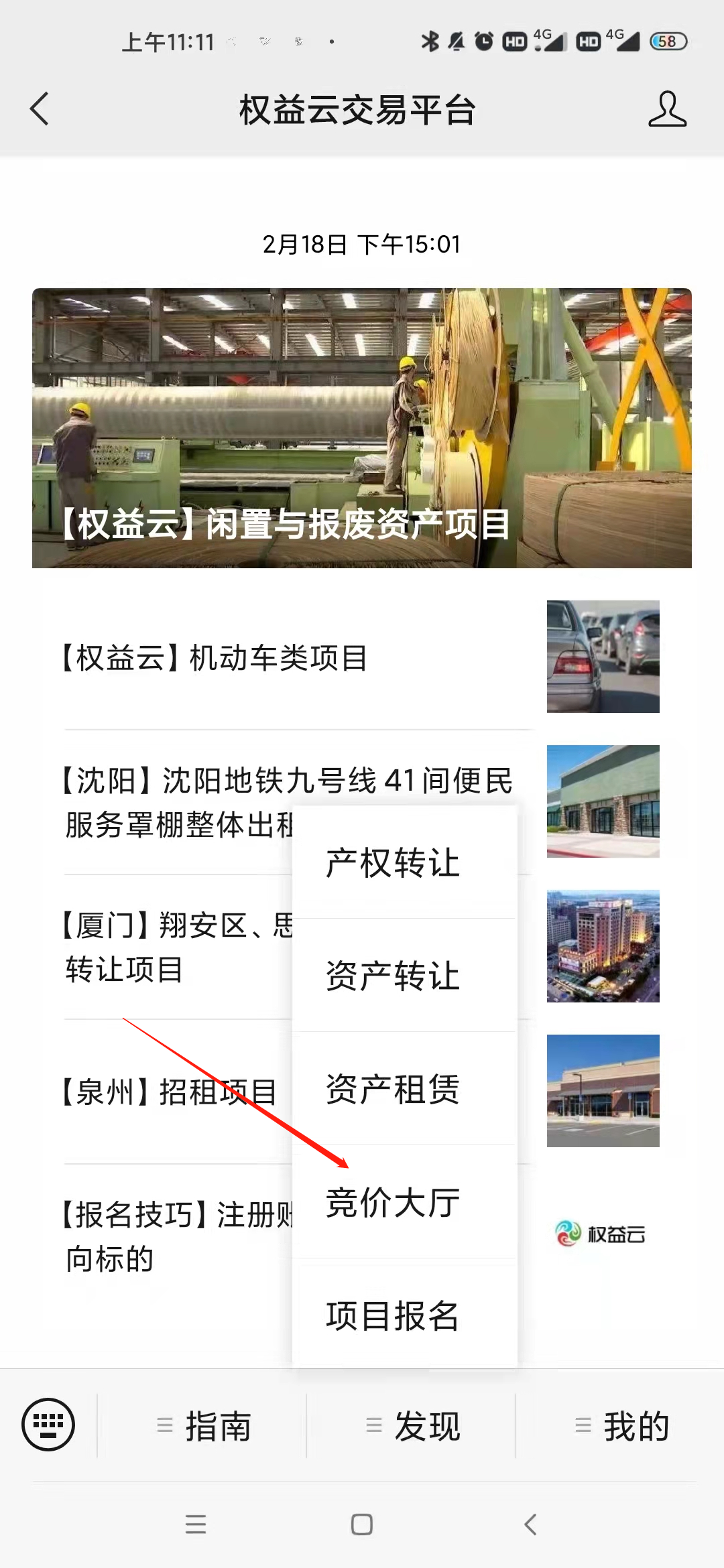Open system recent apps
Viewport: 724px width, 1568px height.
(x=195, y=1524)
